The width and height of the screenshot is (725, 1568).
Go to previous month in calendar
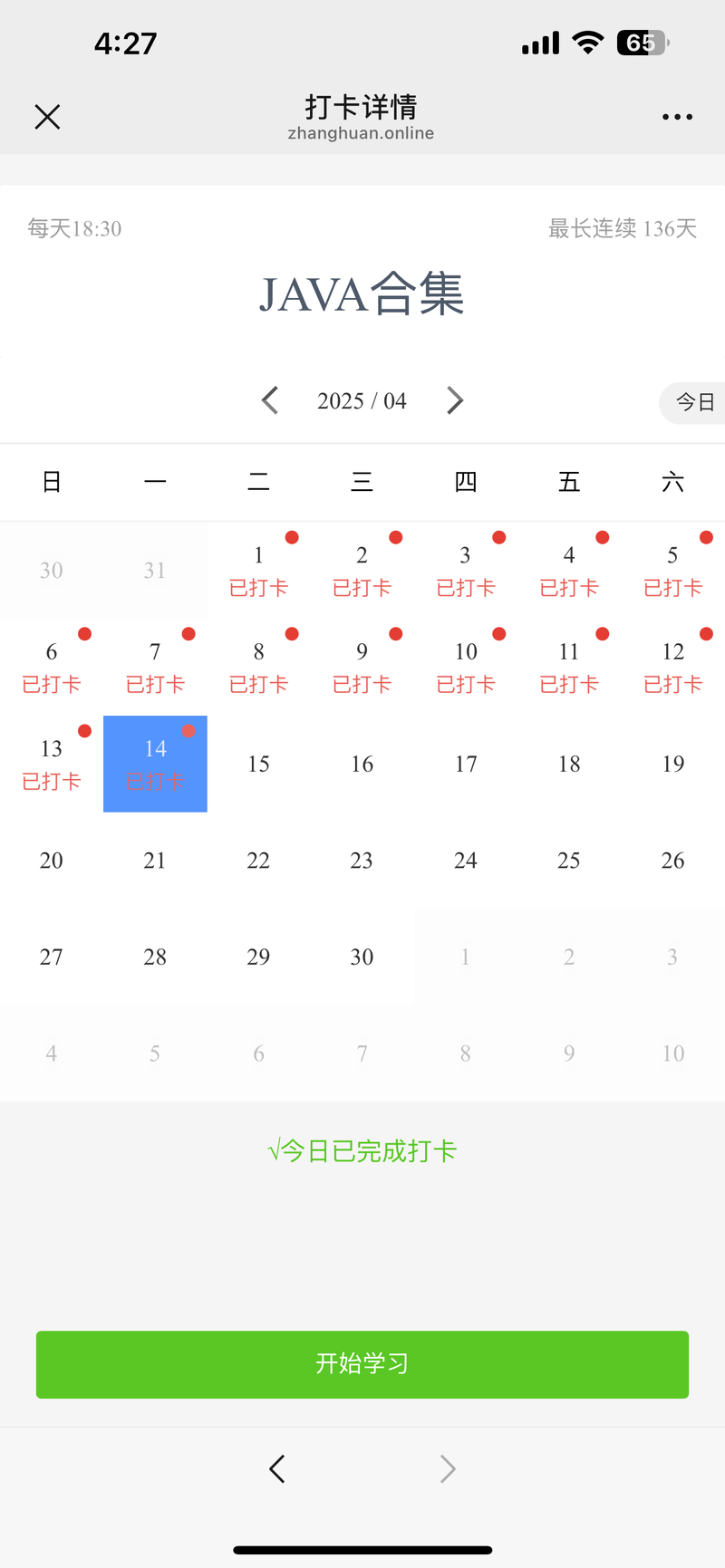pyautogui.click(x=269, y=400)
